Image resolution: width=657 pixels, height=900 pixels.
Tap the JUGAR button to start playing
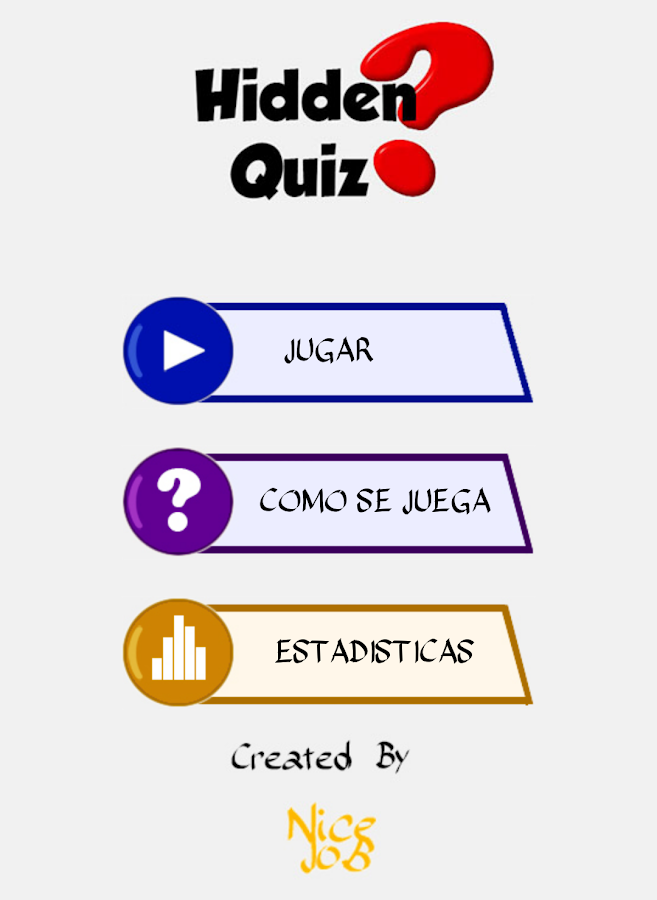click(x=330, y=351)
